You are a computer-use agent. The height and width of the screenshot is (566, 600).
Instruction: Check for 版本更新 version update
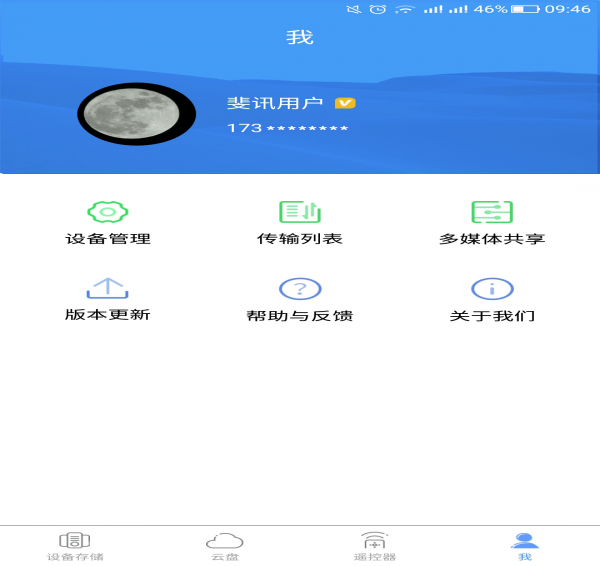click(x=108, y=299)
